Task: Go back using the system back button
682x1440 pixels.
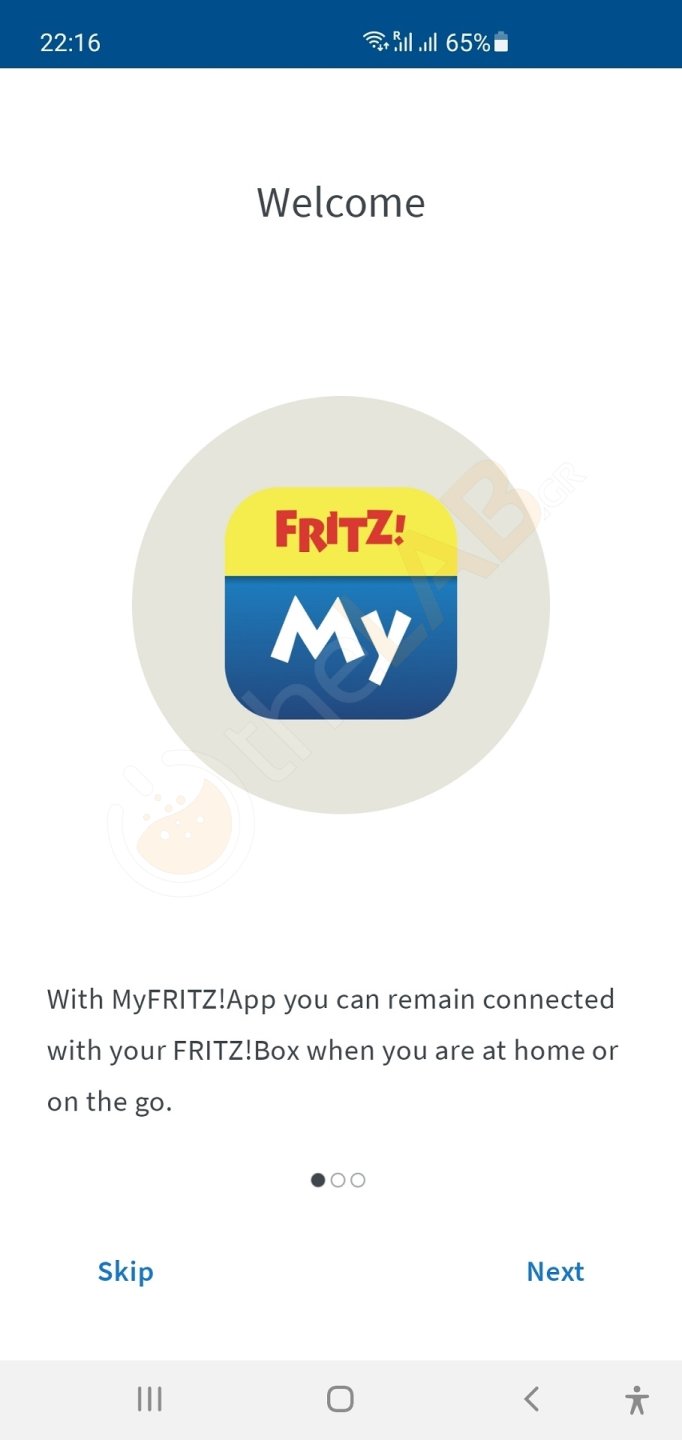Action: click(x=532, y=1399)
